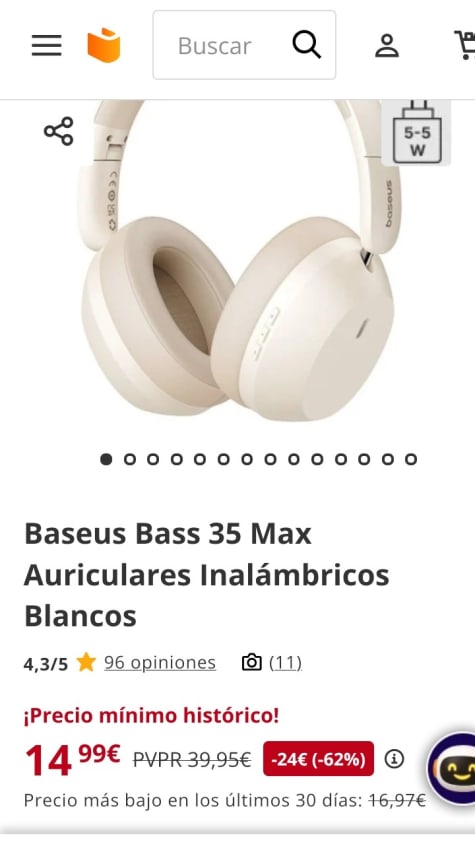Open the user account icon
Screen dimensions: 475x850
[387, 46]
